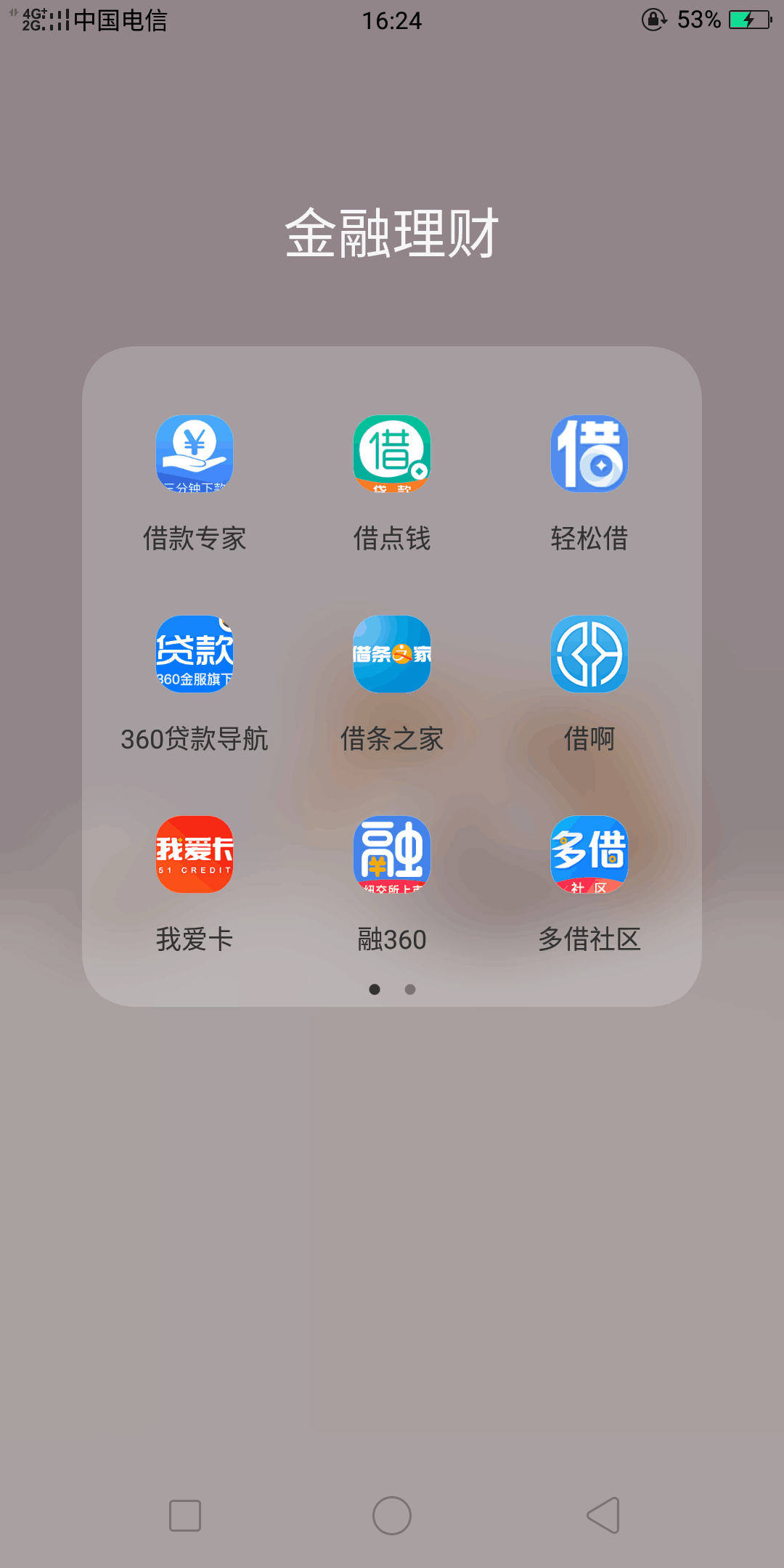Tap the system back button
784x1568 pixels.
(x=603, y=1516)
